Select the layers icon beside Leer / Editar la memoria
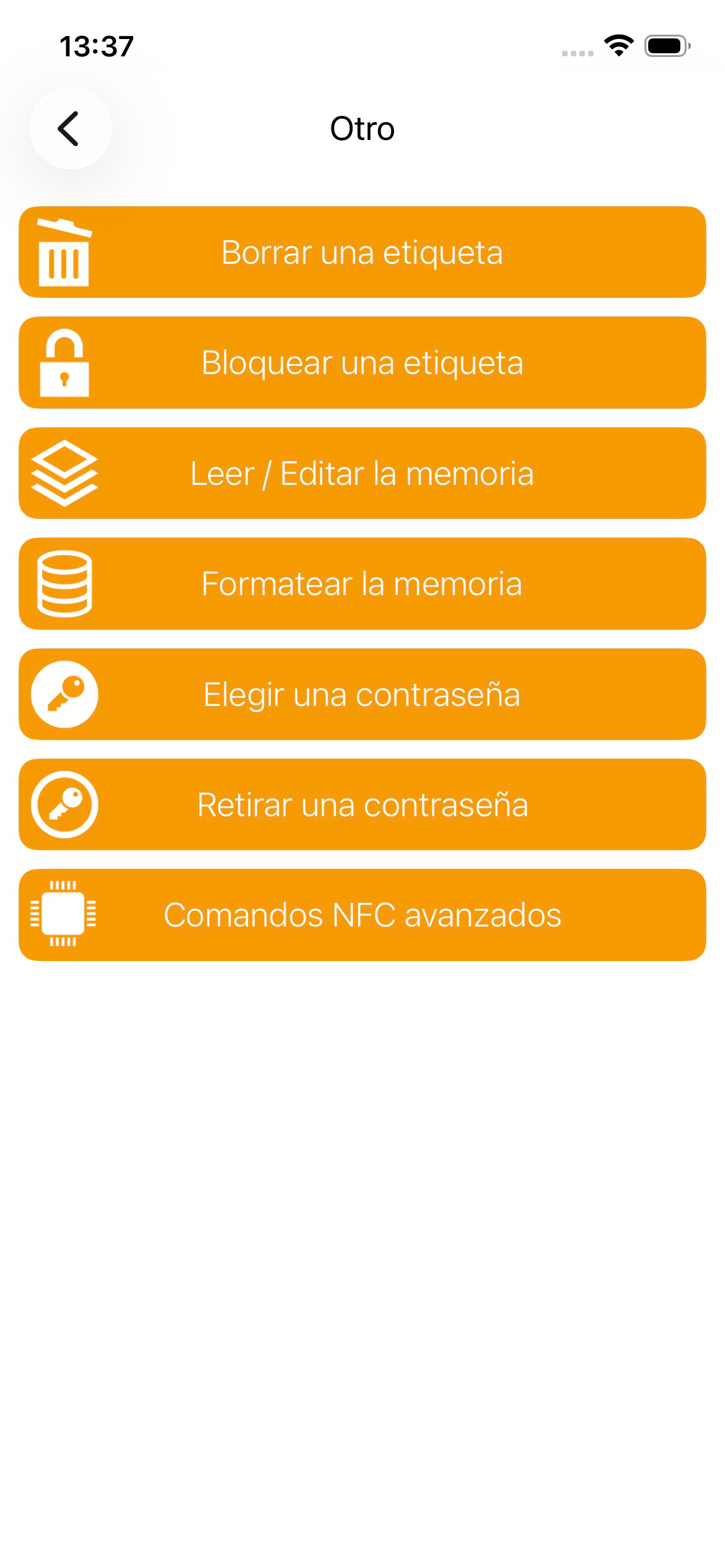Image resolution: width=725 pixels, height=1568 pixels. (x=65, y=473)
